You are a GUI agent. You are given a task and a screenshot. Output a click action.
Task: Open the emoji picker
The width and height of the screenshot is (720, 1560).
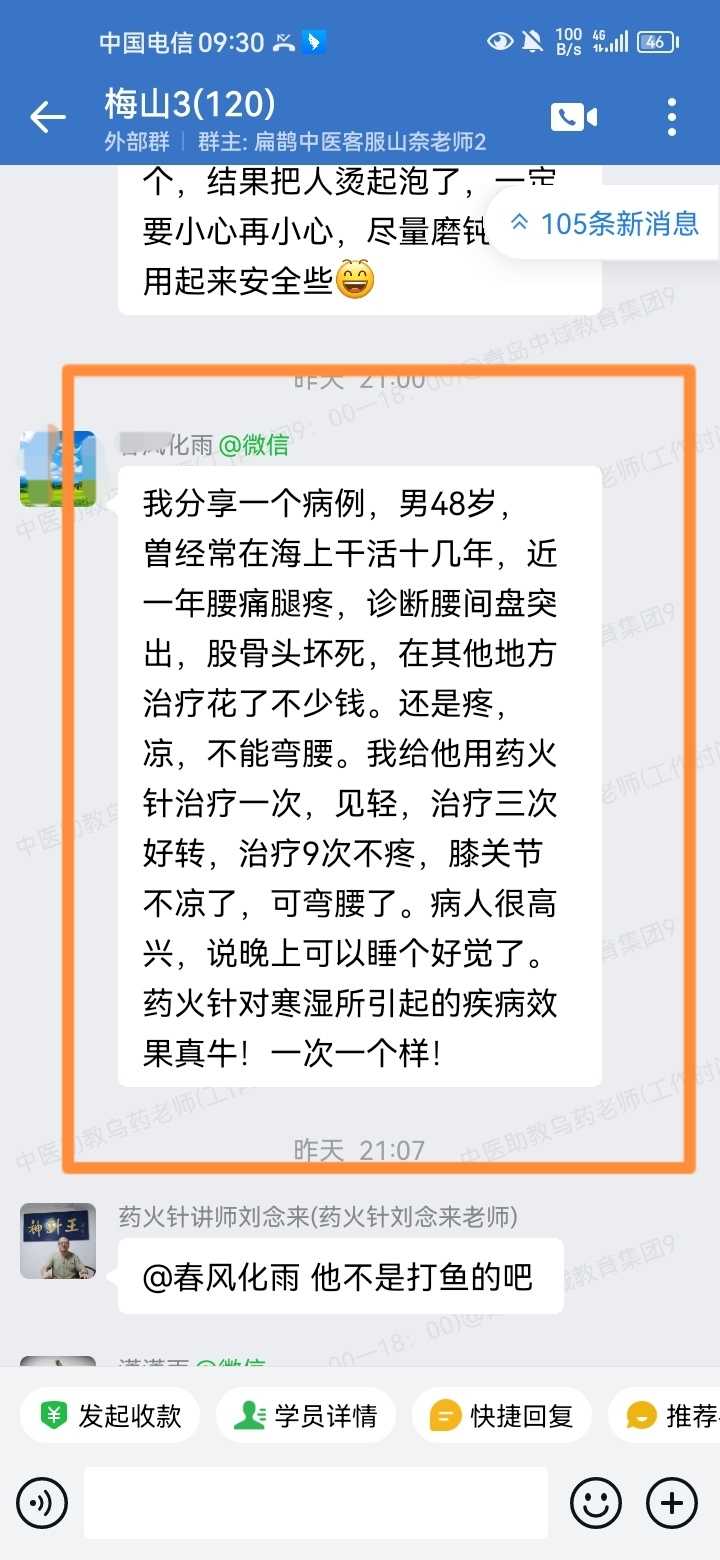click(595, 1503)
